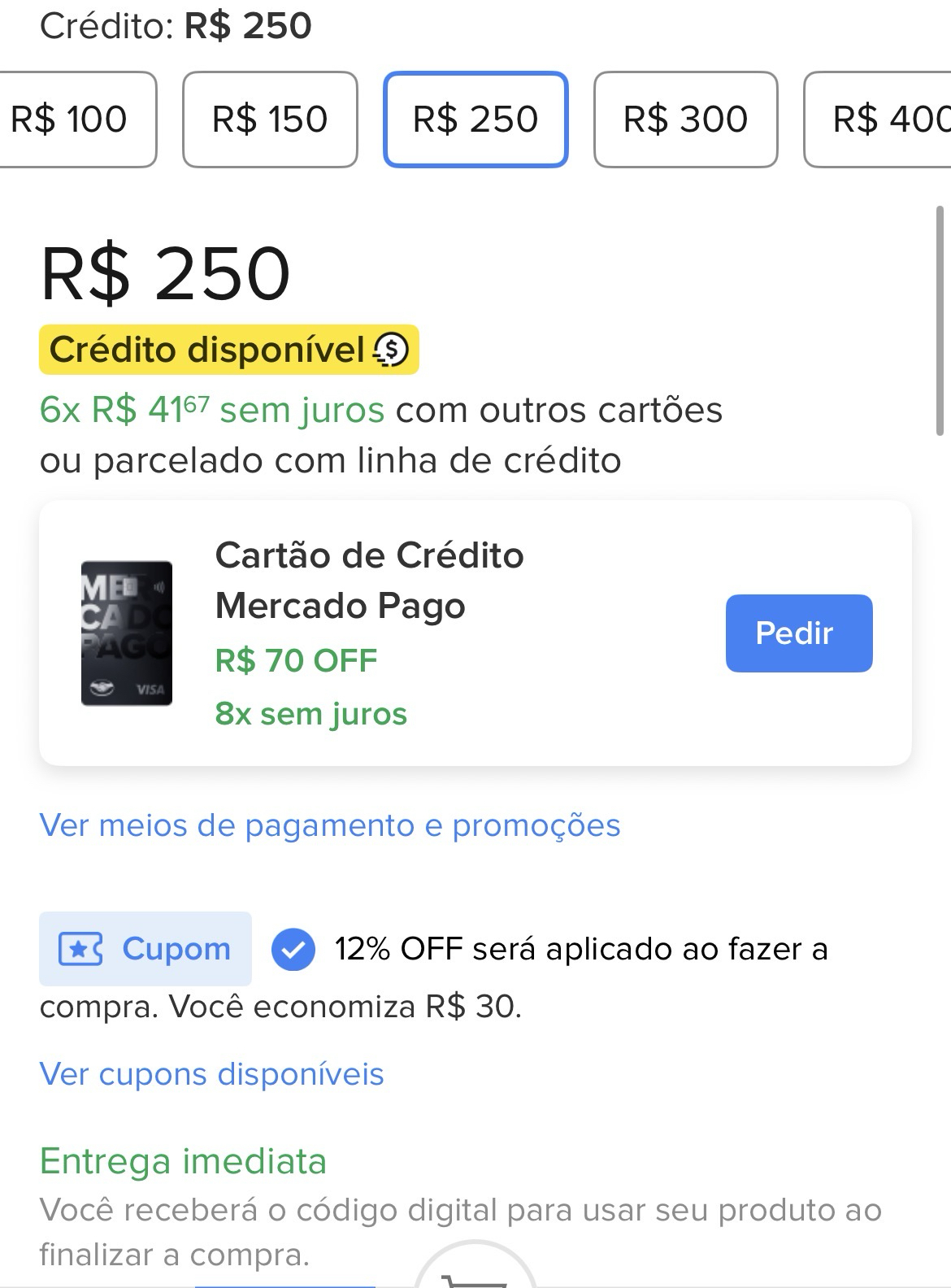Image resolution: width=951 pixels, height=1288 pixels.
Task: Select the R$ 100 credit option
Action: tap(72, 120)
